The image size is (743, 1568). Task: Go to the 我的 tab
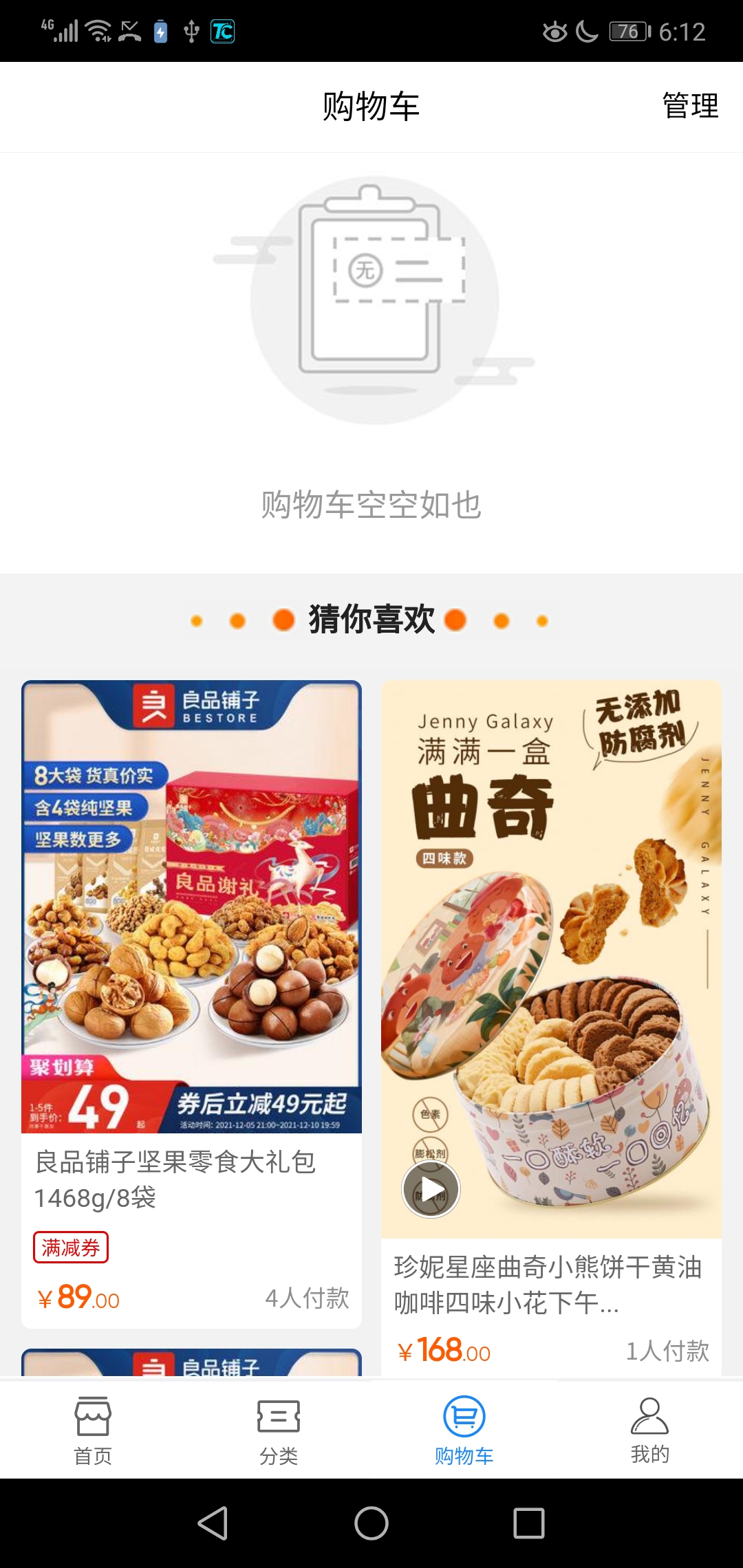[649, 1429]
